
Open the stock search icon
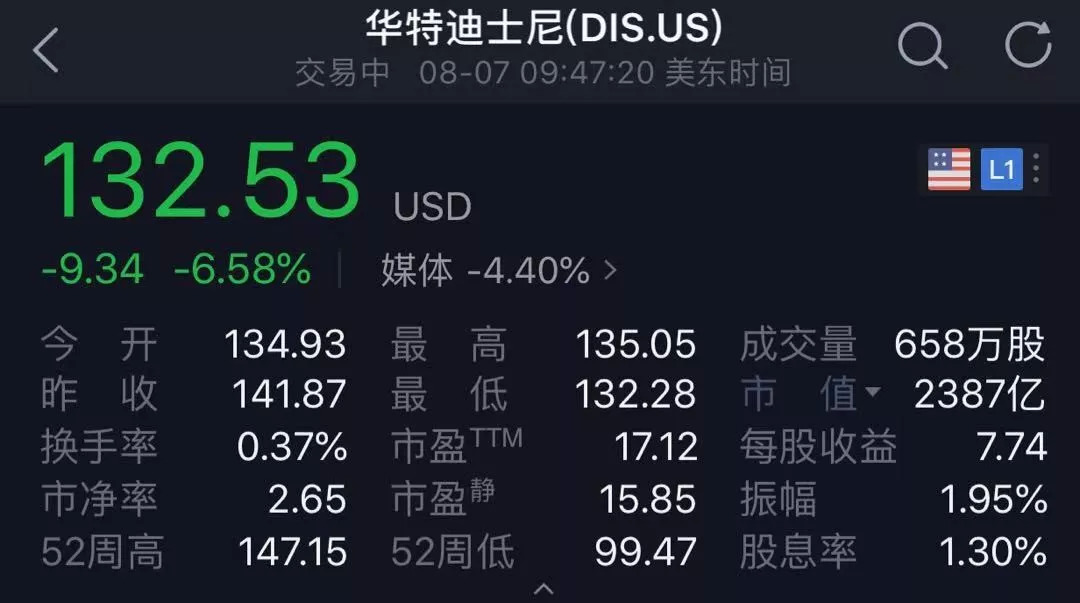point(922,46)
